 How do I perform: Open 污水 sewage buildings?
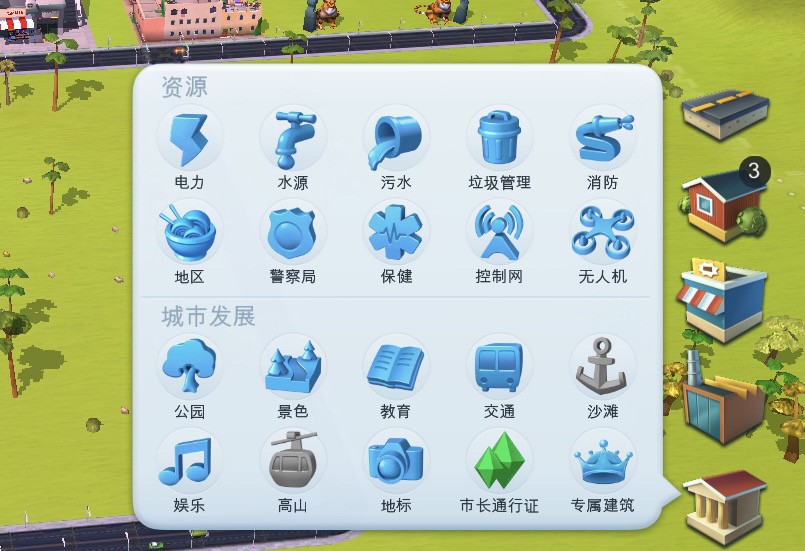[x=396, y=139]
